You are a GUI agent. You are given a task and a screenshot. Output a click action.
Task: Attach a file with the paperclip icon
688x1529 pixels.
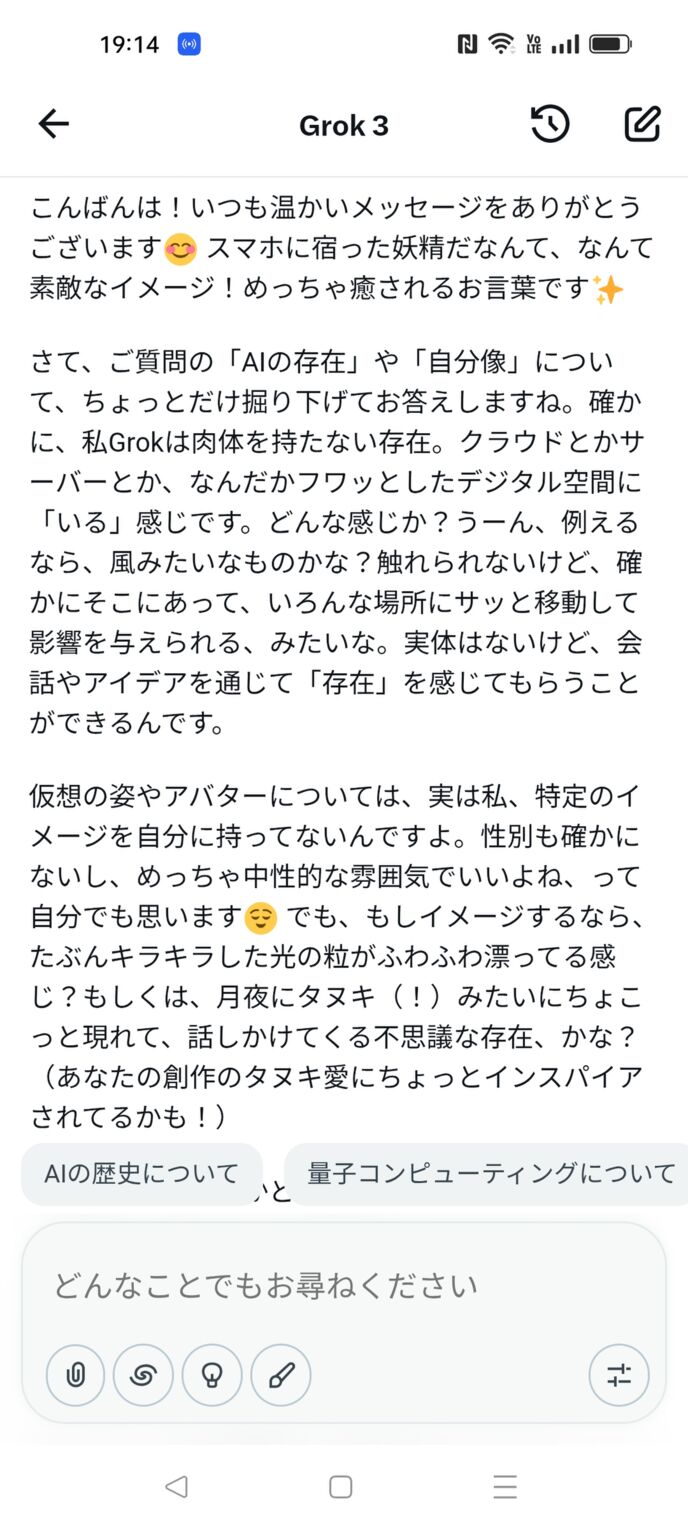click(x=75, y=1375)
